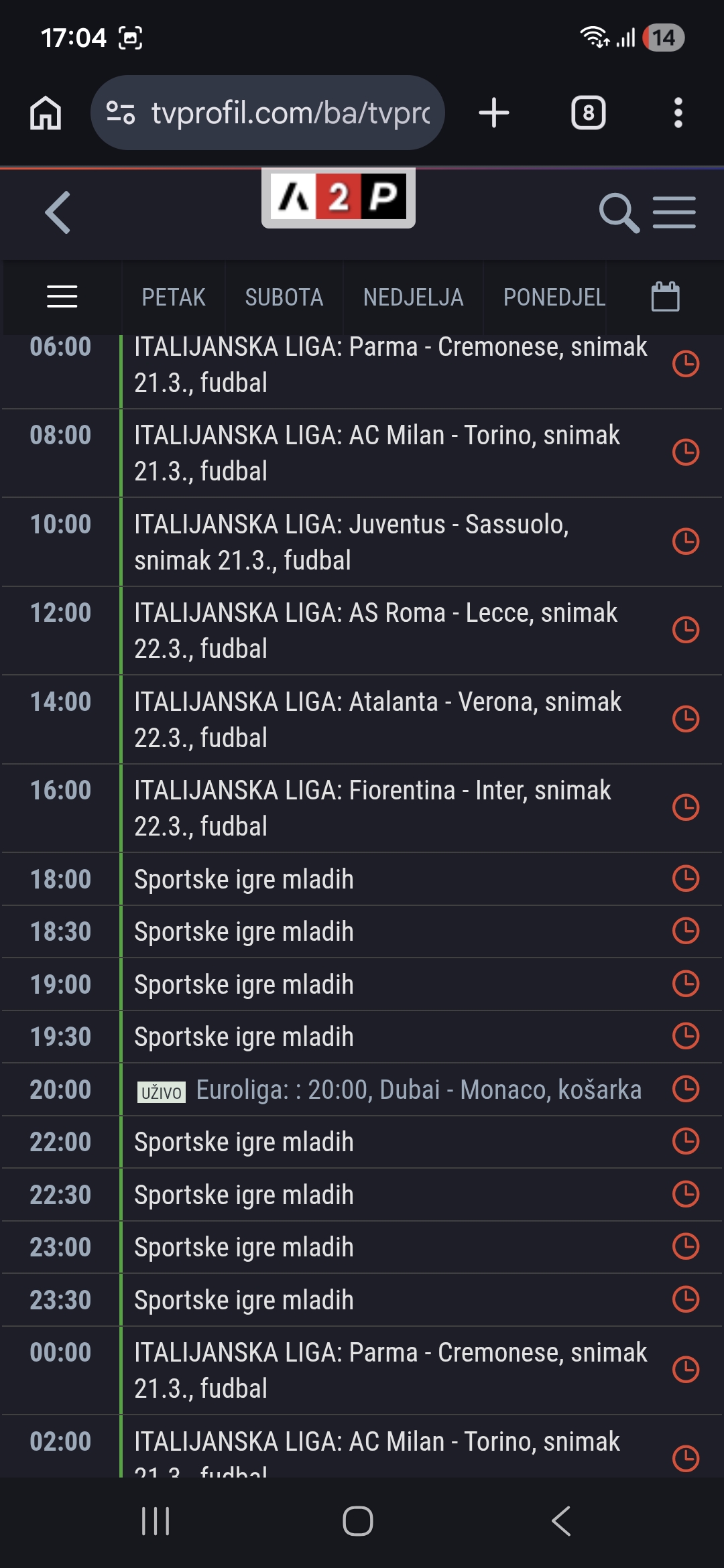Open the channel list menu beside PETAK

(62, 297)
